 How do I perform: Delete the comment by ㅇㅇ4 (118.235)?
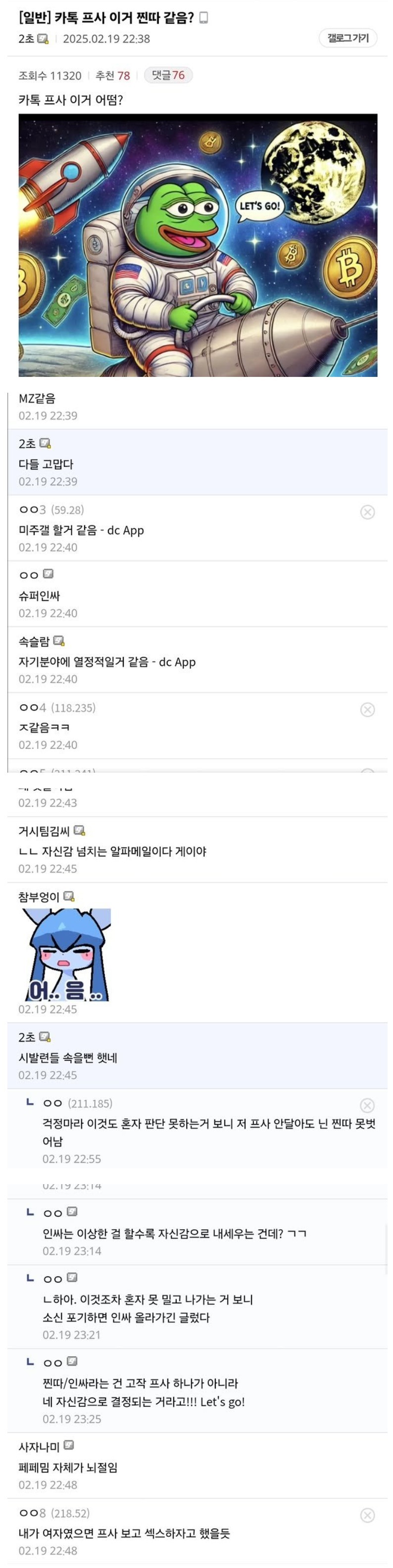(367, 710)
